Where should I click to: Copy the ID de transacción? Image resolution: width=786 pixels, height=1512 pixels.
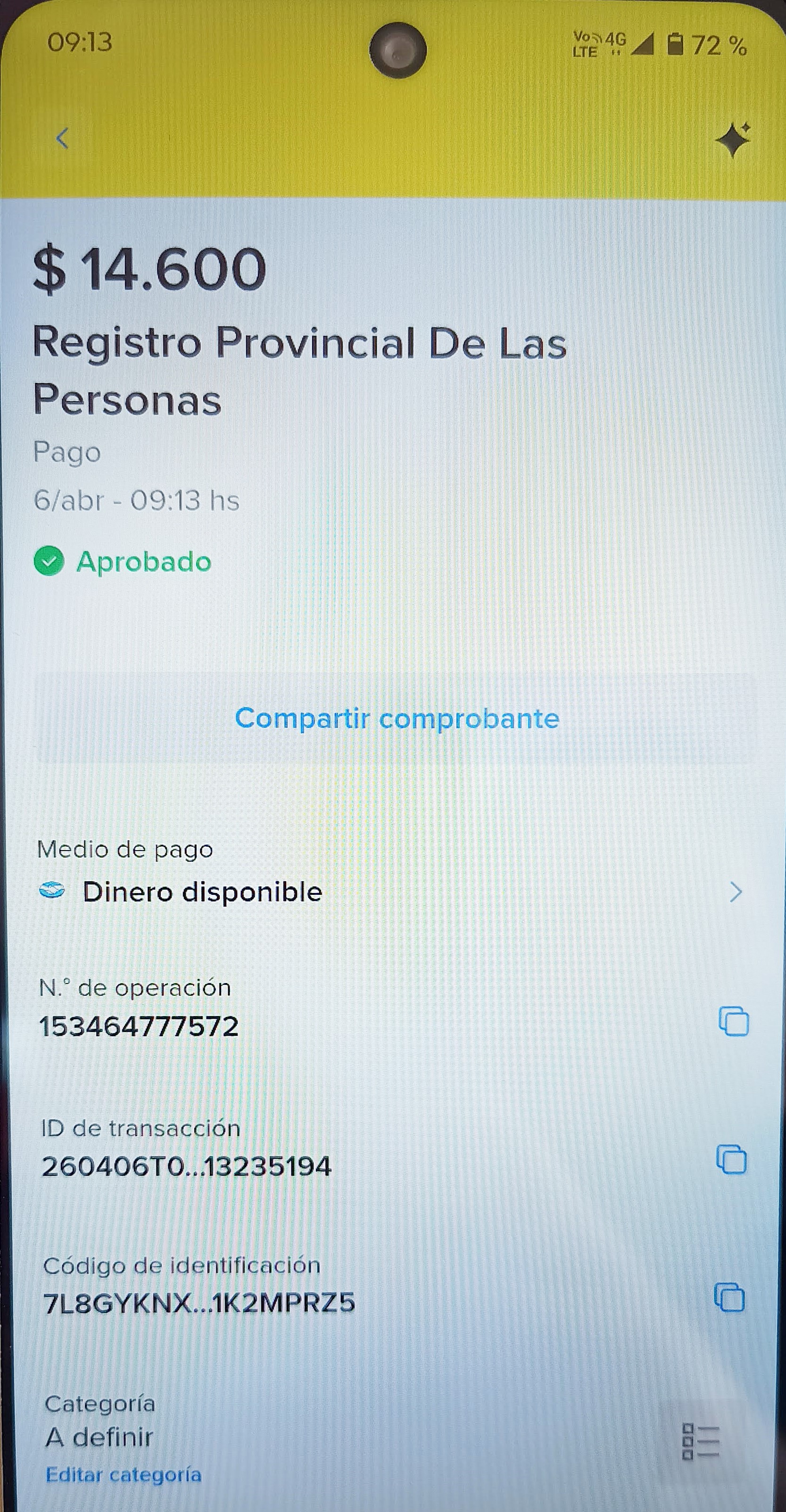coord(731,1159)
